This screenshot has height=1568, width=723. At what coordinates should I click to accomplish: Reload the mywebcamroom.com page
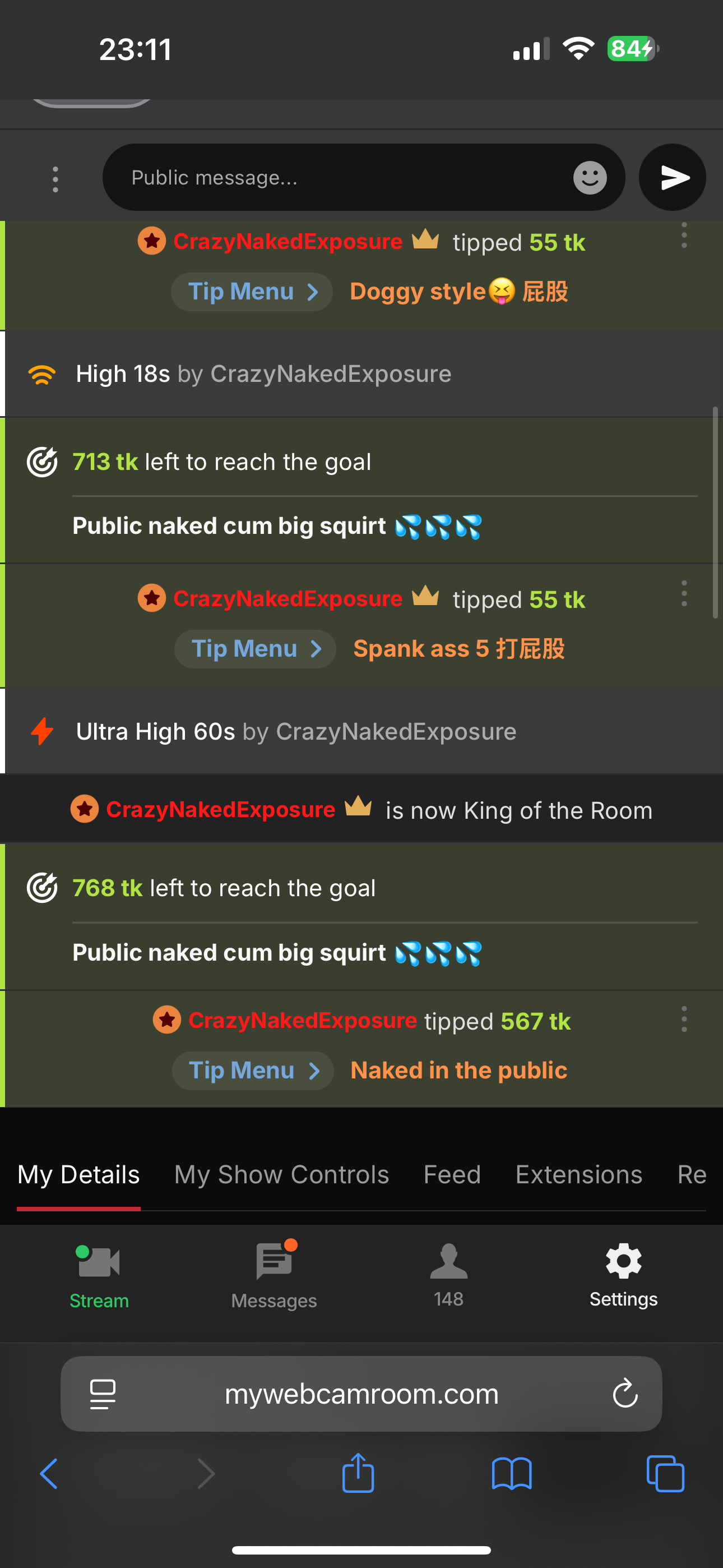[624, 1393]
